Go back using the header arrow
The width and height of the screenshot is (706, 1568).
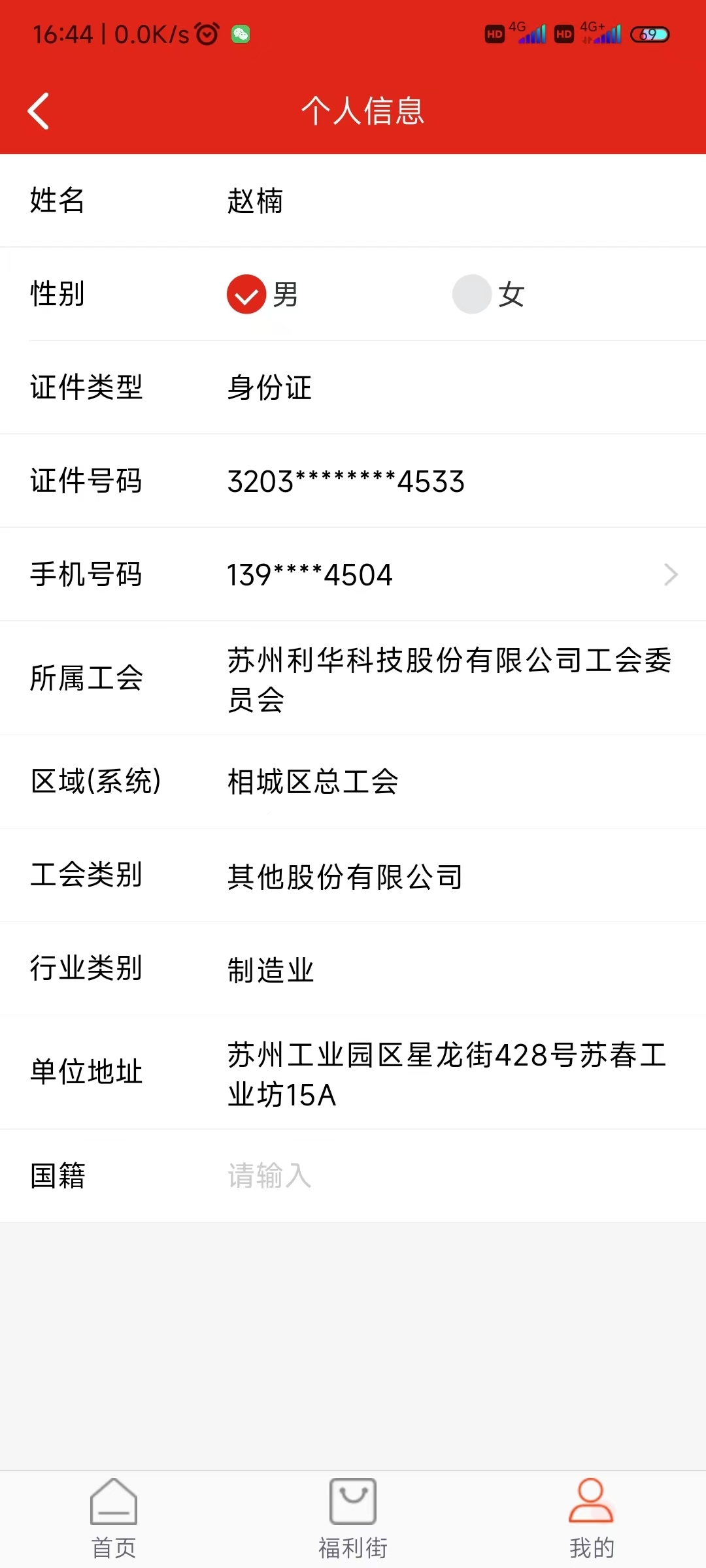(39, 111)
